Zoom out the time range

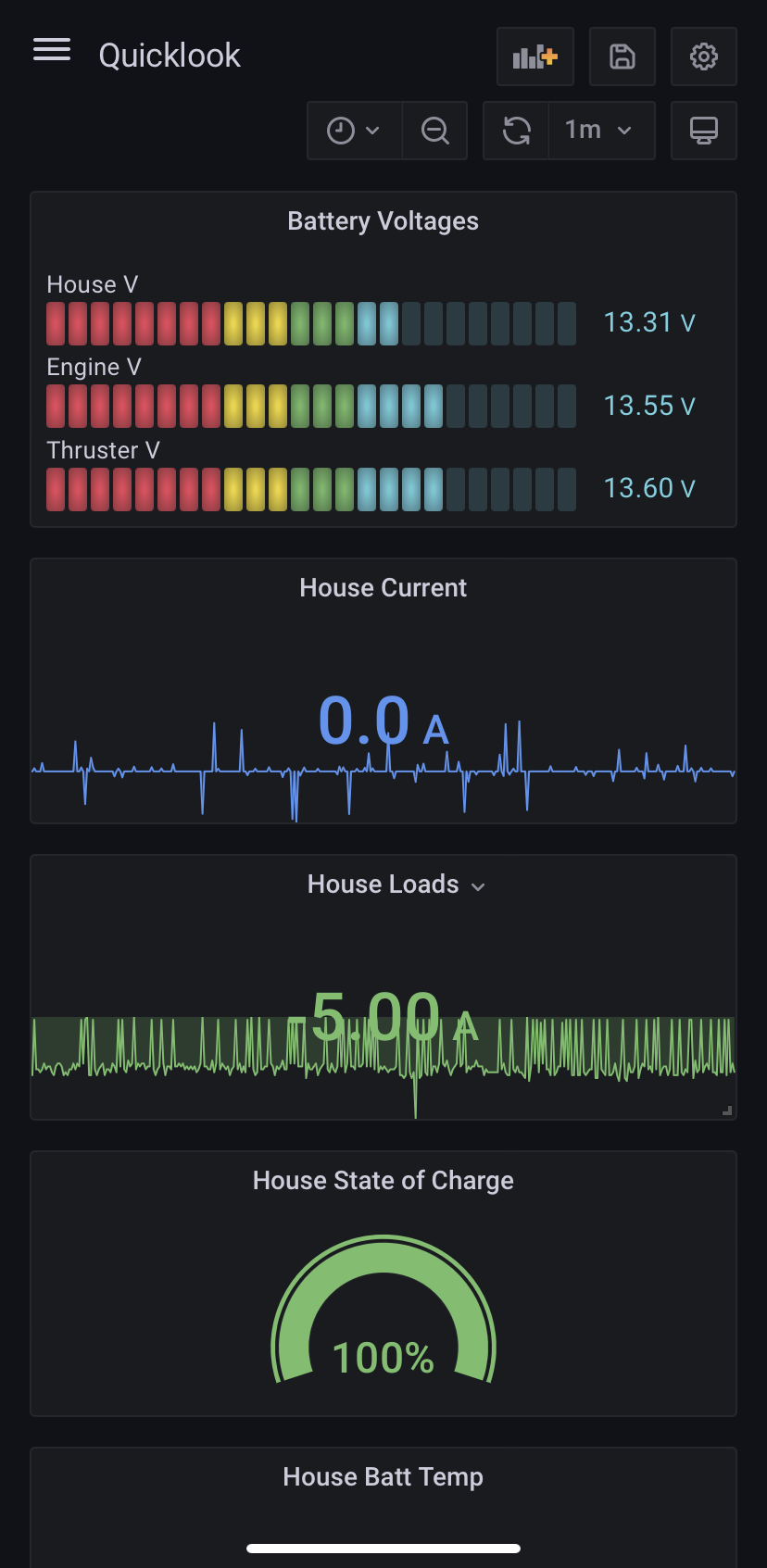(434, 131)
